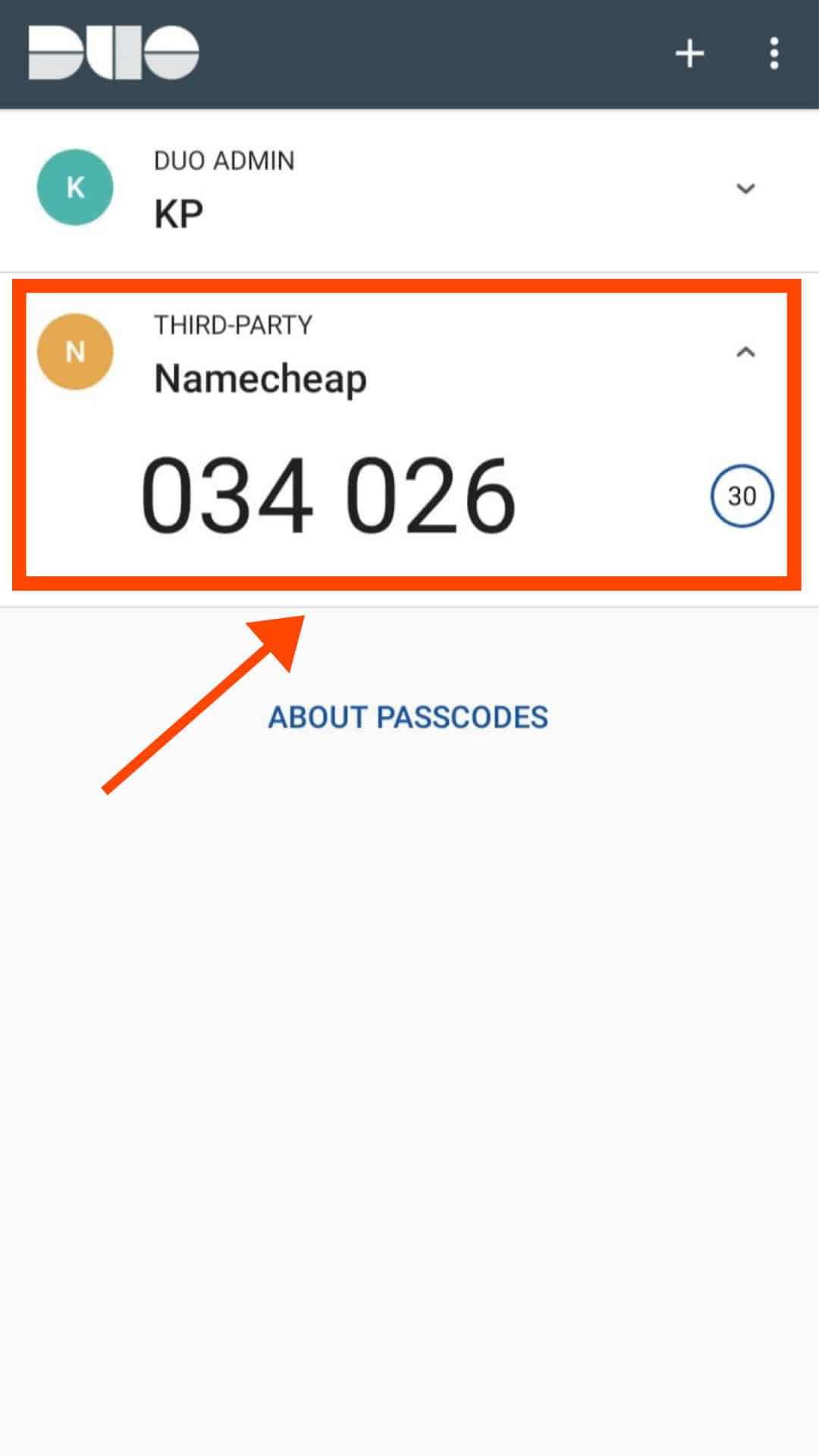Screen dimensions: 819x1456
Task: Open the three-dot overflow menu
Action: pos(773,54)
